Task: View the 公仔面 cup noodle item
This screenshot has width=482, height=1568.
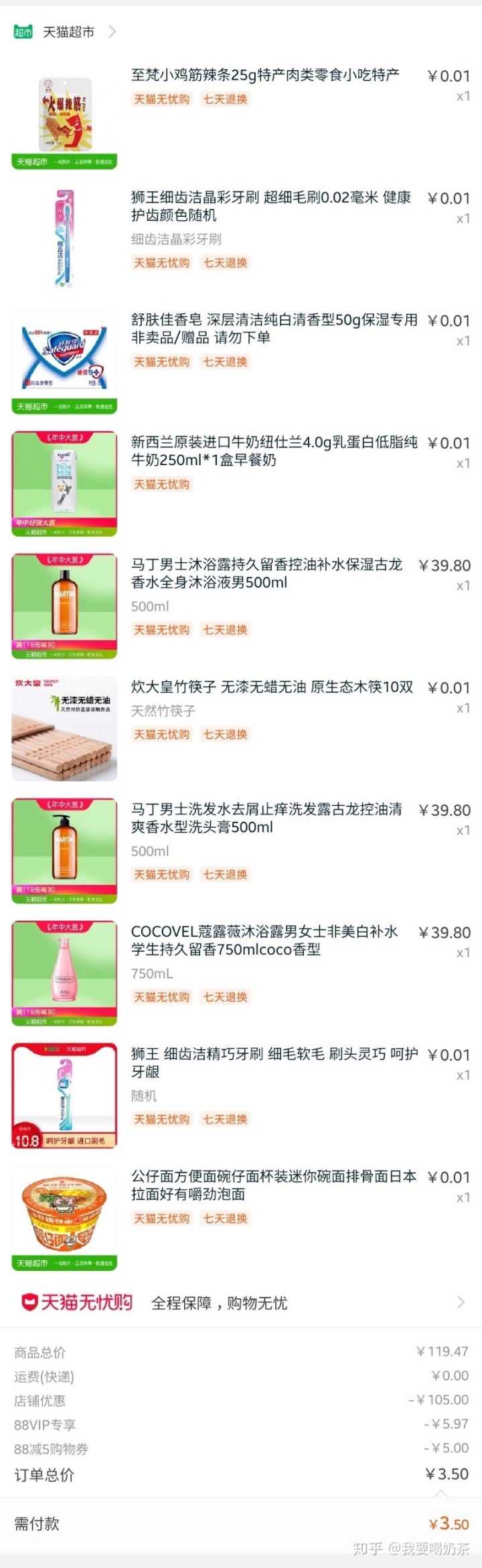Action: pyautogui.click(x=274, y=1185)
